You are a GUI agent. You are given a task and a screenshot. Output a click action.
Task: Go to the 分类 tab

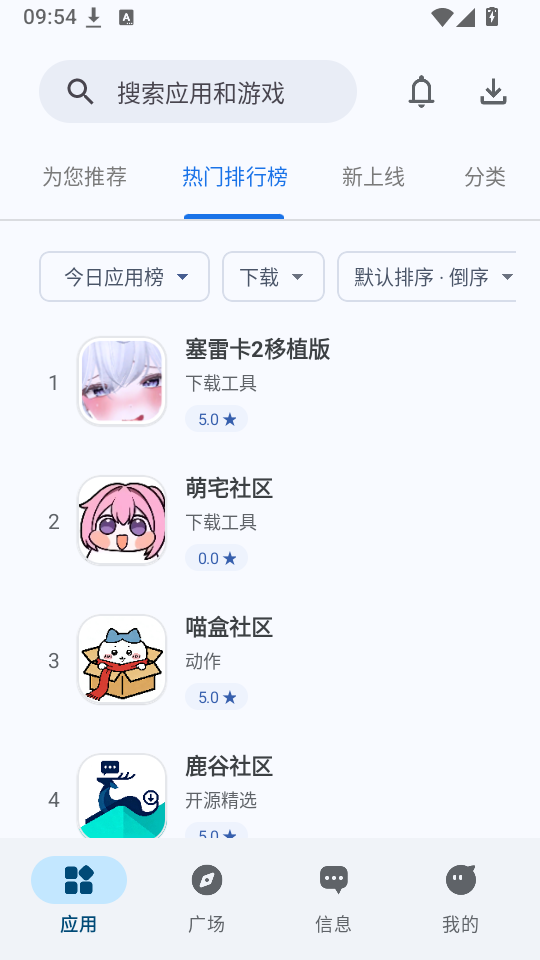tap(484, 177)
